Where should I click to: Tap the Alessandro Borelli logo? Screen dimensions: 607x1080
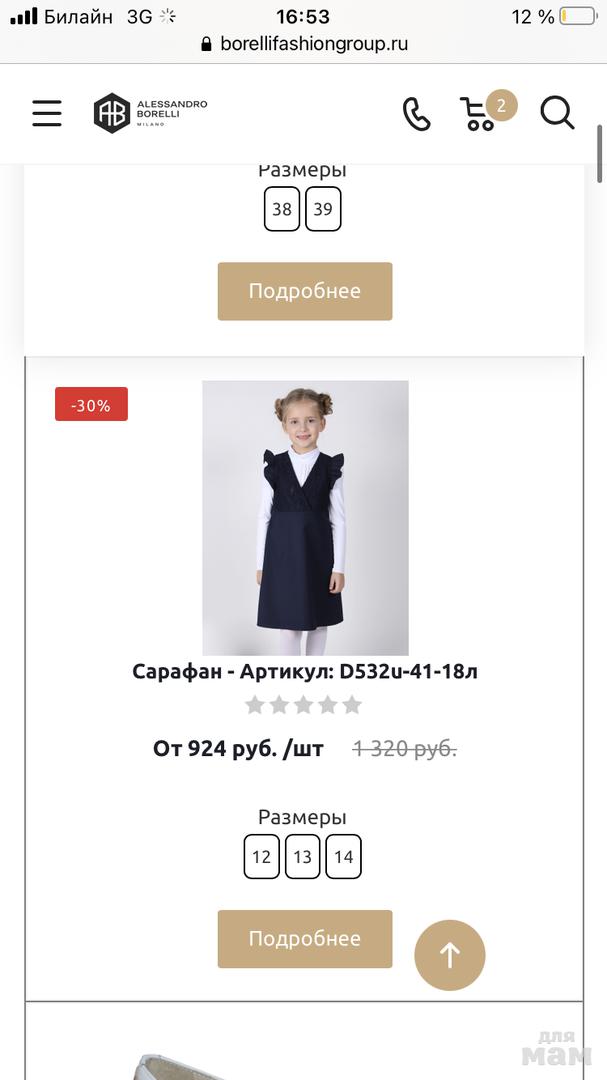[150, 113]
